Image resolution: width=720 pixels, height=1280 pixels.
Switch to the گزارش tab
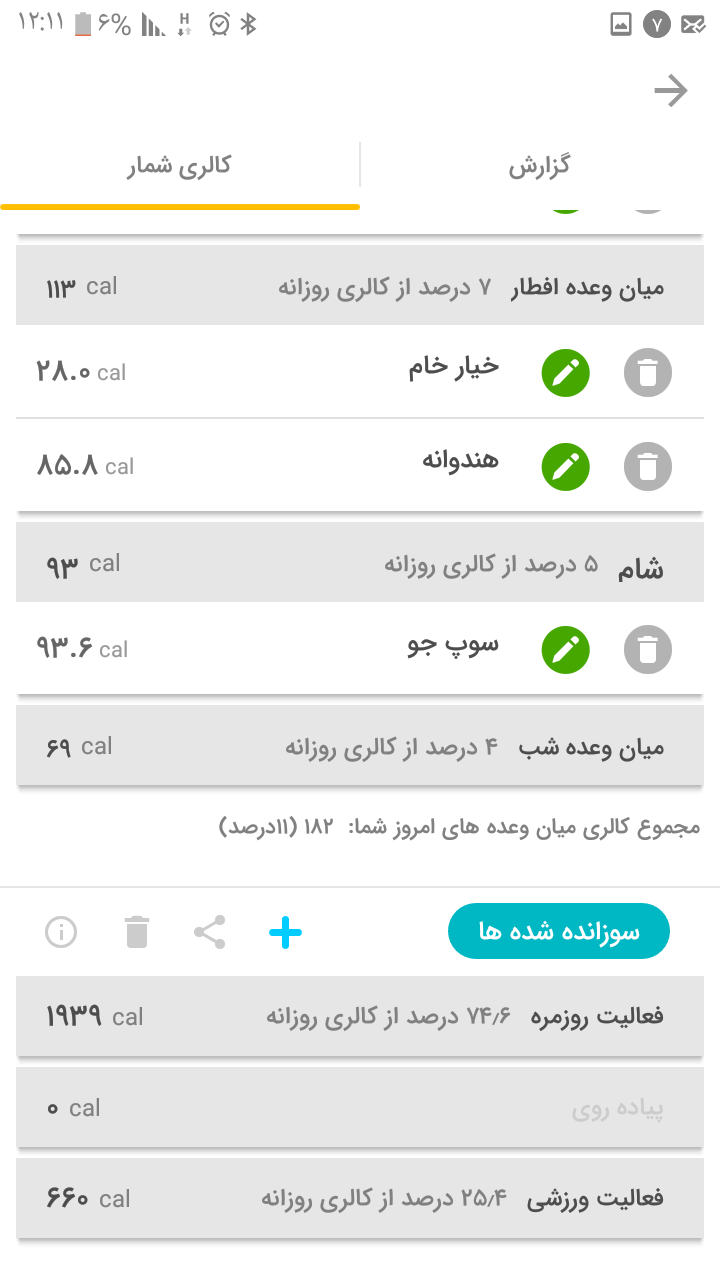[539, 166]
